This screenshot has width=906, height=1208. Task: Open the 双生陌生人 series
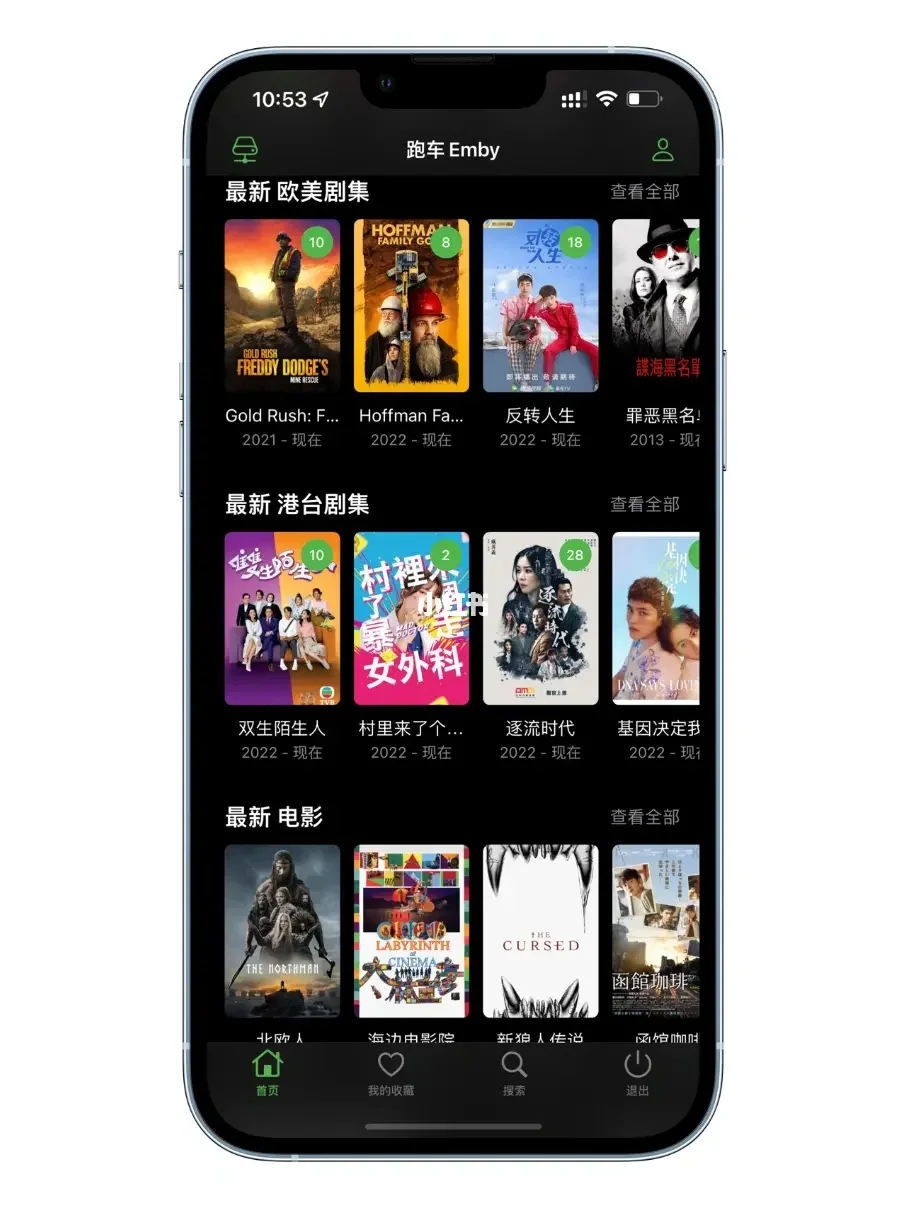pyautogui.click(x=282, y=618)
